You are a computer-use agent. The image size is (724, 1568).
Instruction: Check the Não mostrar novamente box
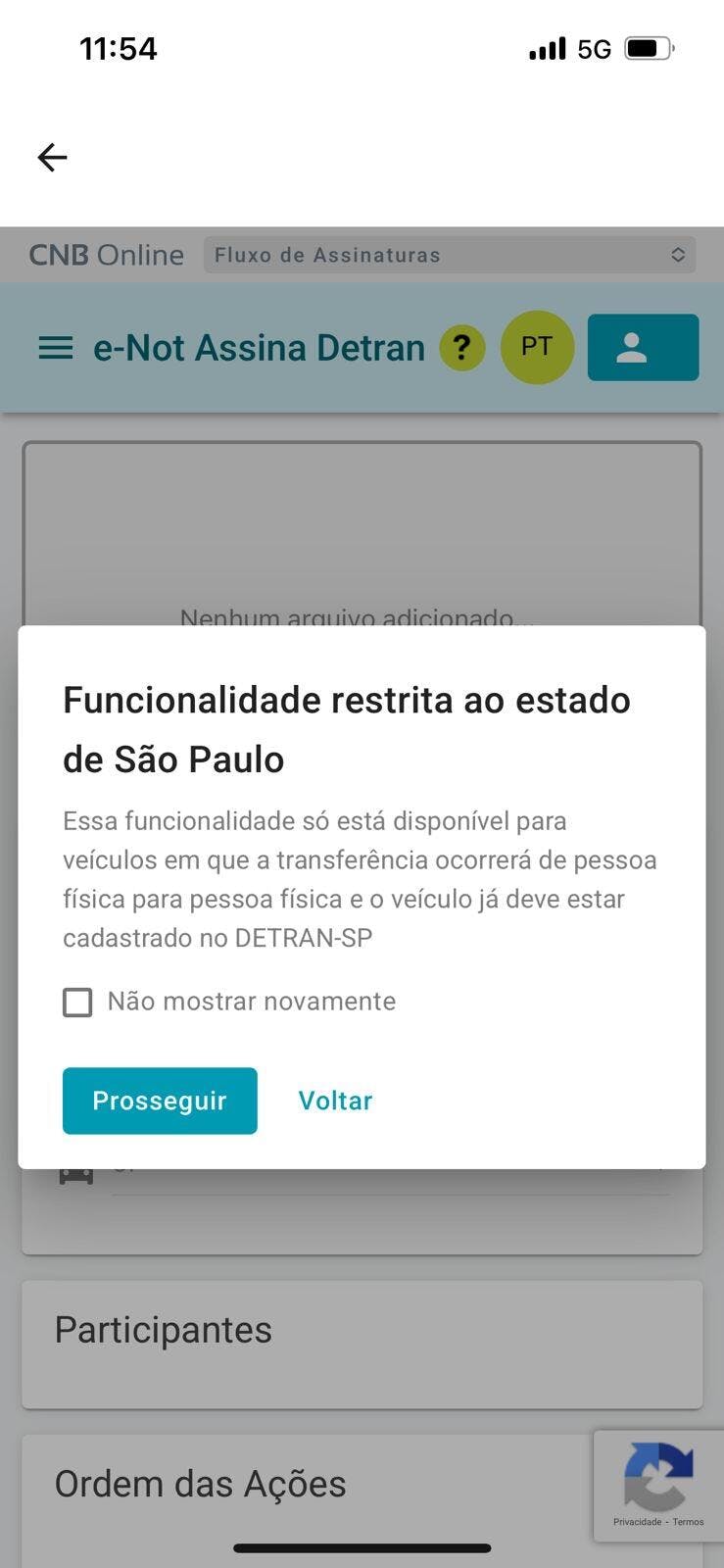pos(77,1002)
